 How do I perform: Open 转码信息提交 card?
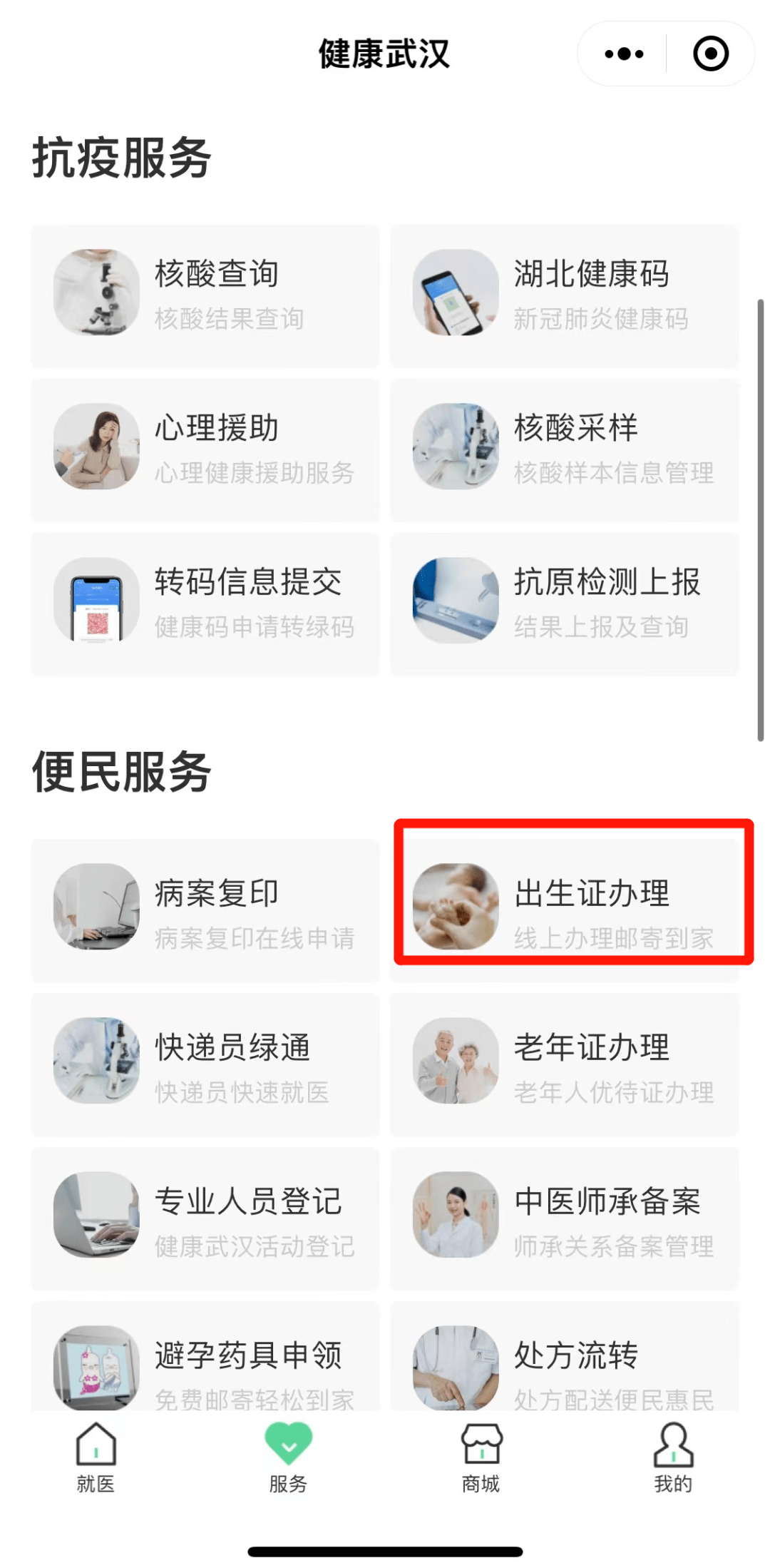point(205,604)
